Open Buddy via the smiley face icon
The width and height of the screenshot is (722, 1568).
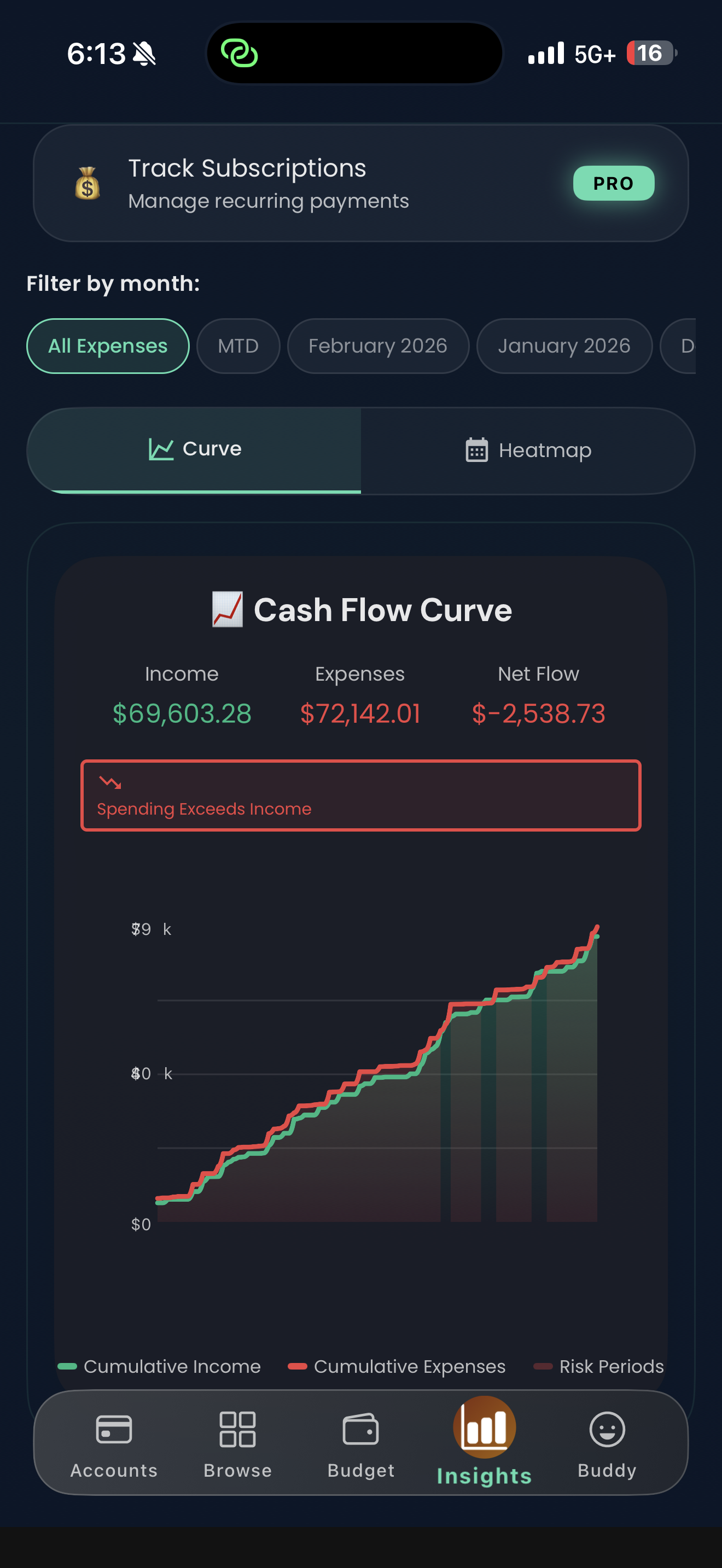click(x=607, y=1427)
